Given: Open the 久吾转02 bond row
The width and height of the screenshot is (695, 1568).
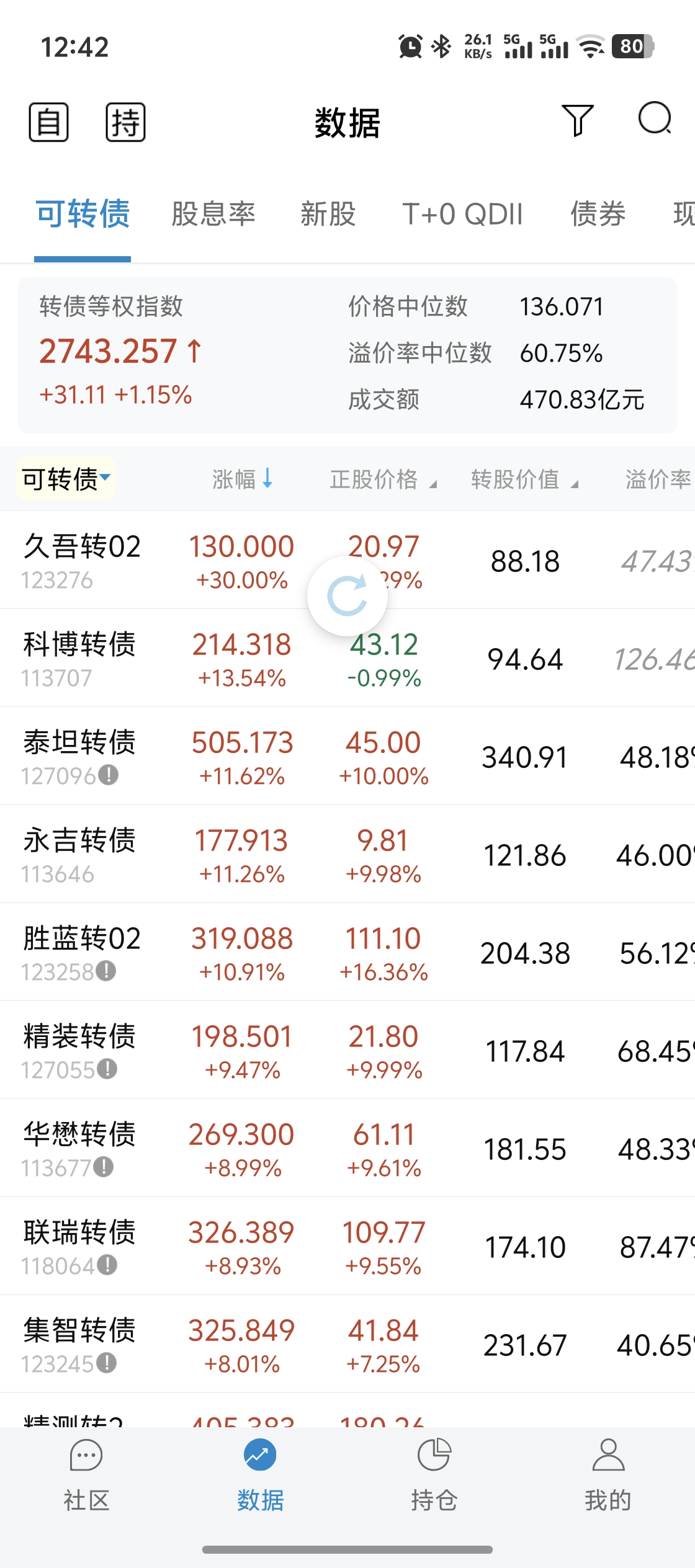Looking at the screenshot, I should (347, 560).
